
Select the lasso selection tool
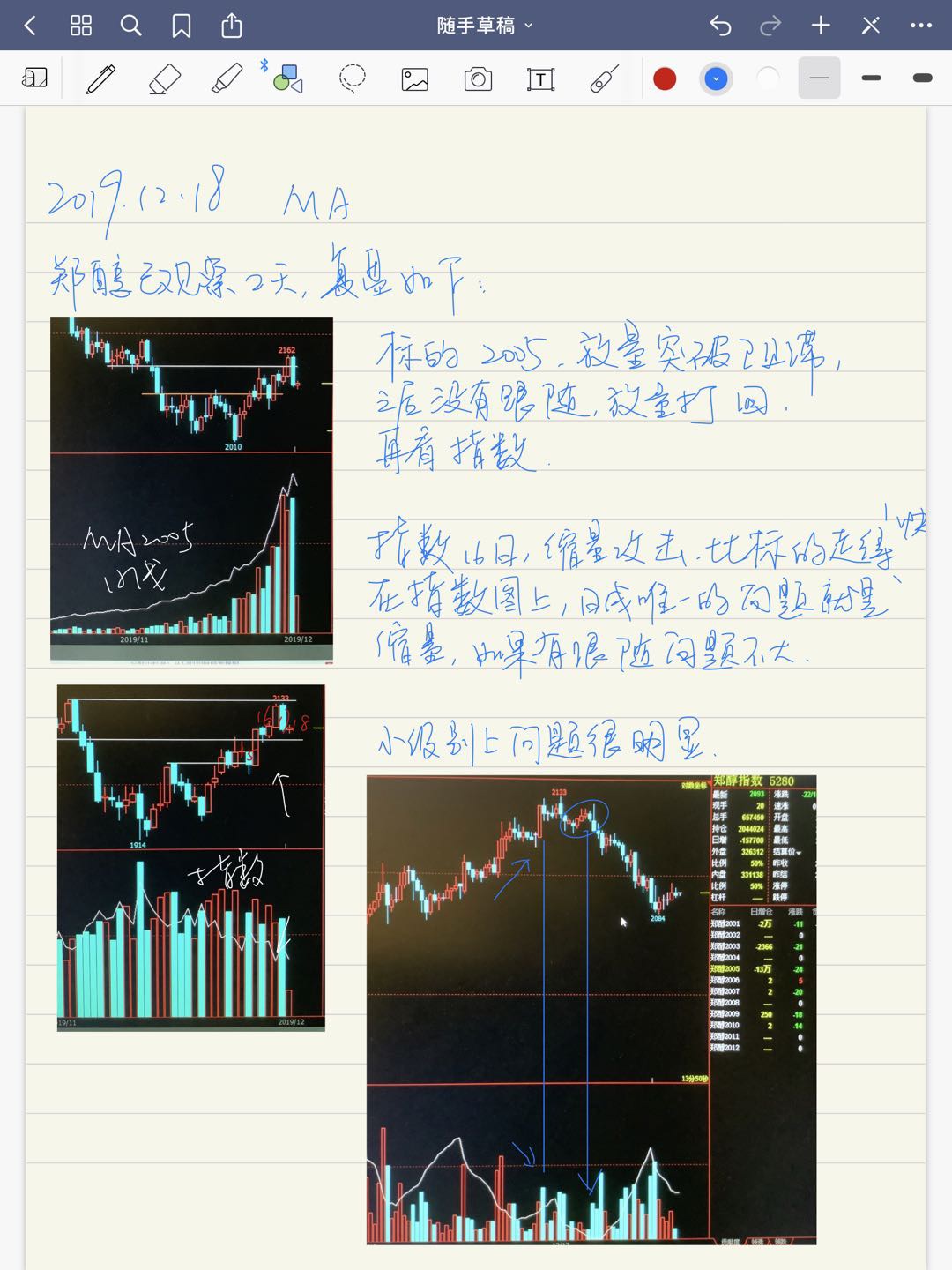(353, 79)
